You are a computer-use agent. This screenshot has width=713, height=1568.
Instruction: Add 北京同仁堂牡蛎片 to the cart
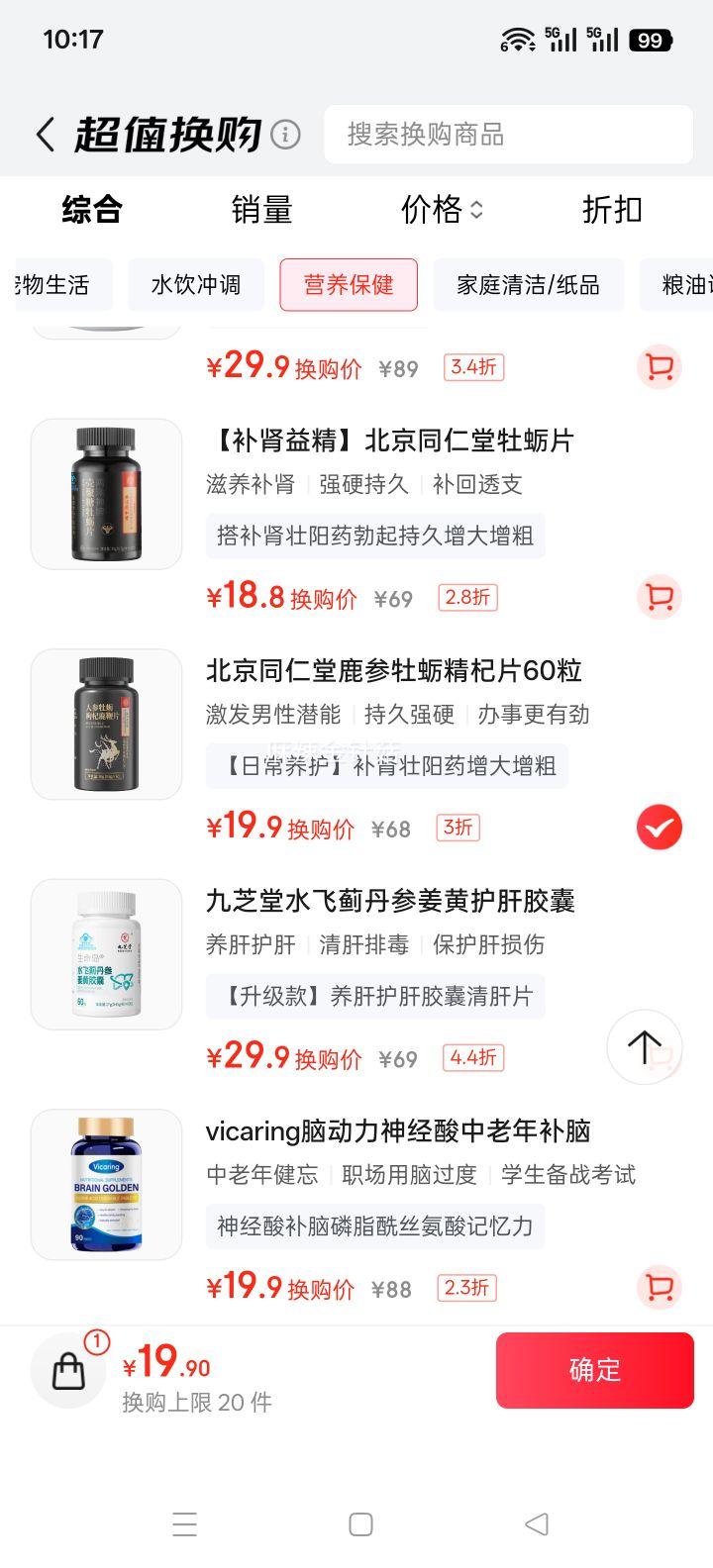click(x=659, y=597)
